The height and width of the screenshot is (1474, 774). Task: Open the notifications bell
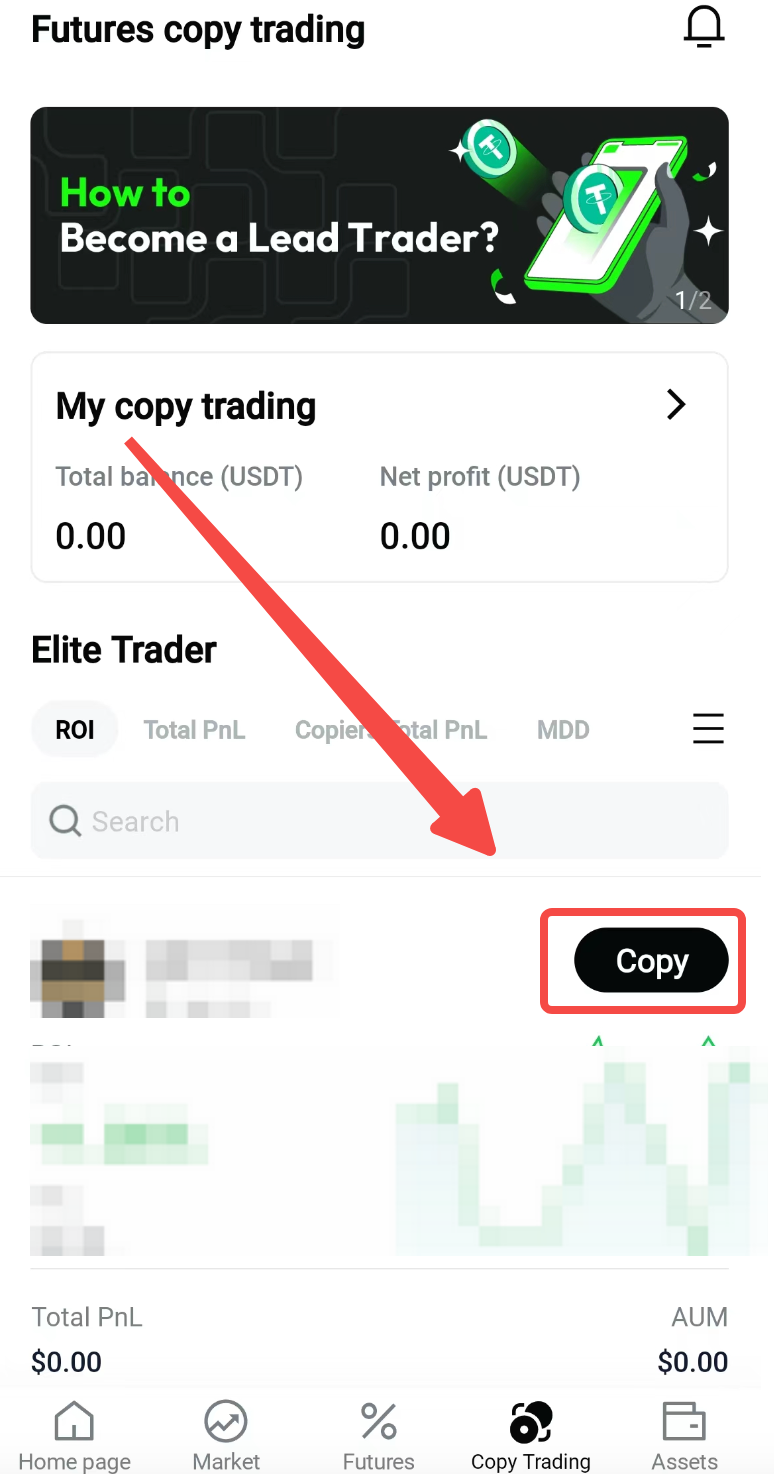click(703, 27)
